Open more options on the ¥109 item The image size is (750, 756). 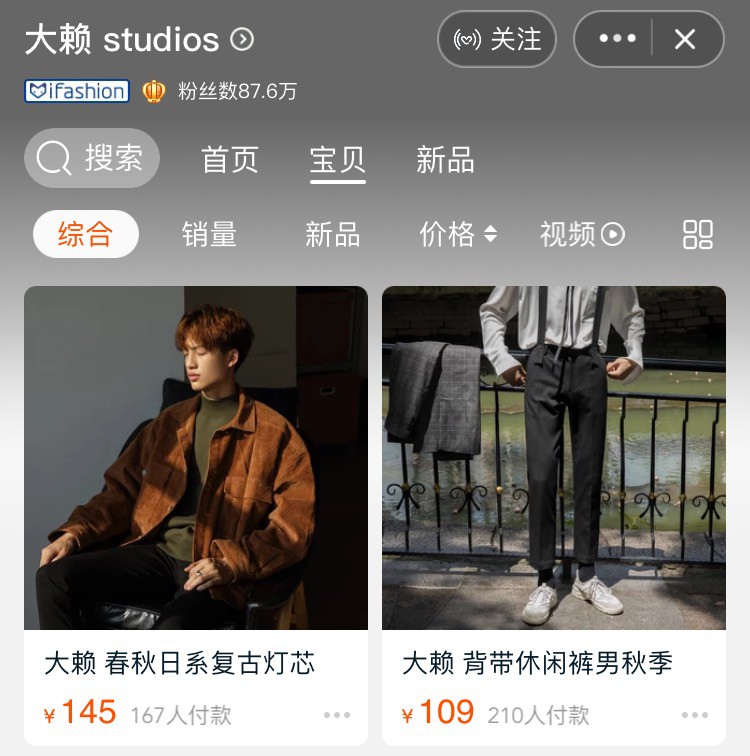(x=695, y=715)
